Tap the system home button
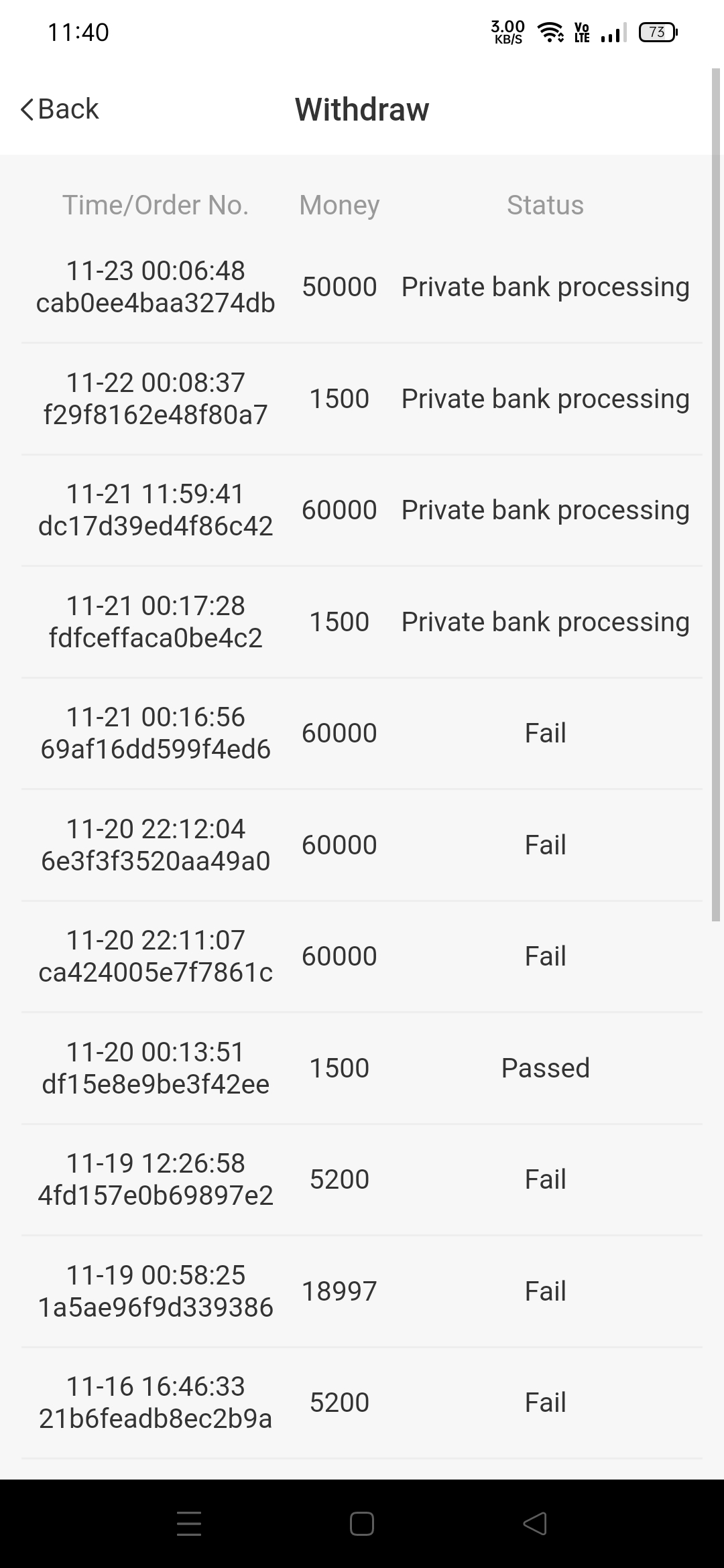Image resolution: width=724 pixels, height=1568 pixels. click(362, 1524)
